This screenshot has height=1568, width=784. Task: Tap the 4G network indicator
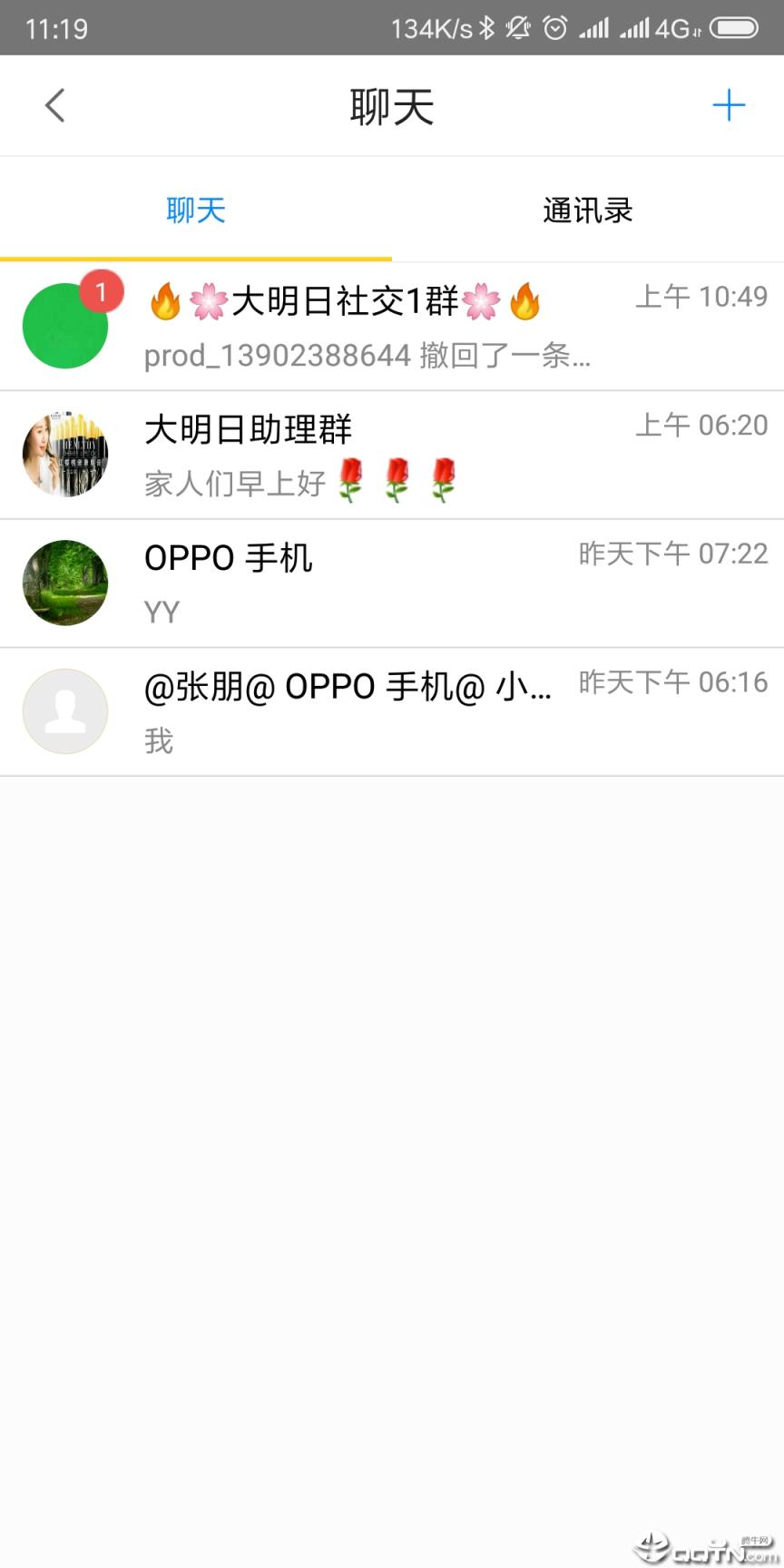click(673, 27)
